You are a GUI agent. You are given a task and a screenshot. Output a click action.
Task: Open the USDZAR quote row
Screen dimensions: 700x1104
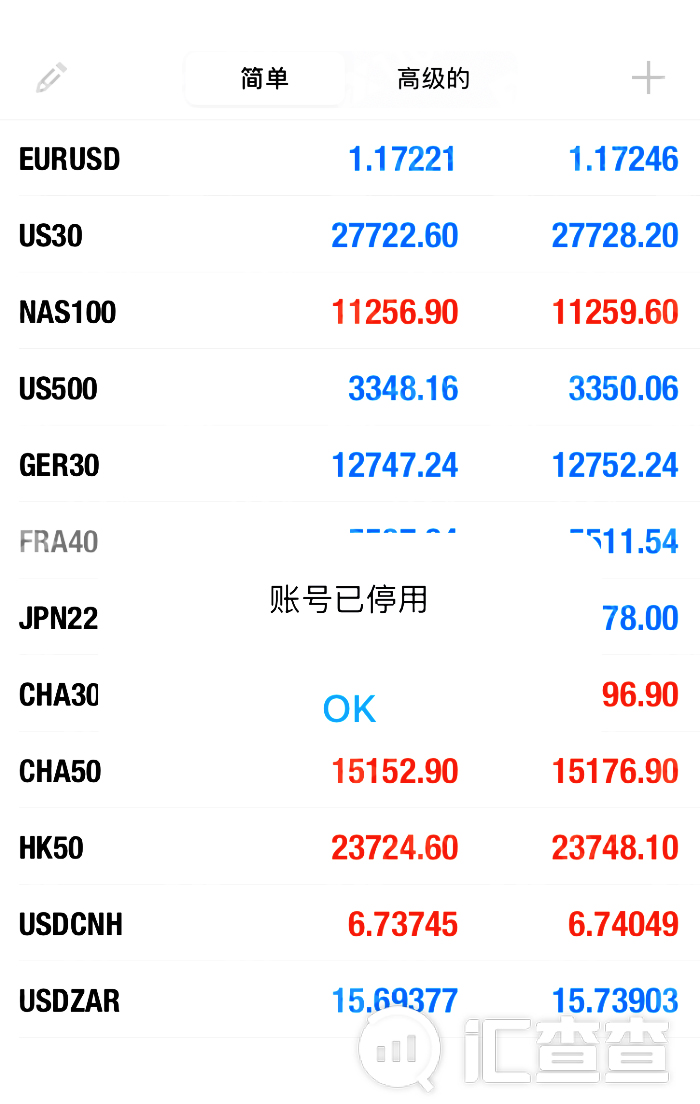point(350,1000)
